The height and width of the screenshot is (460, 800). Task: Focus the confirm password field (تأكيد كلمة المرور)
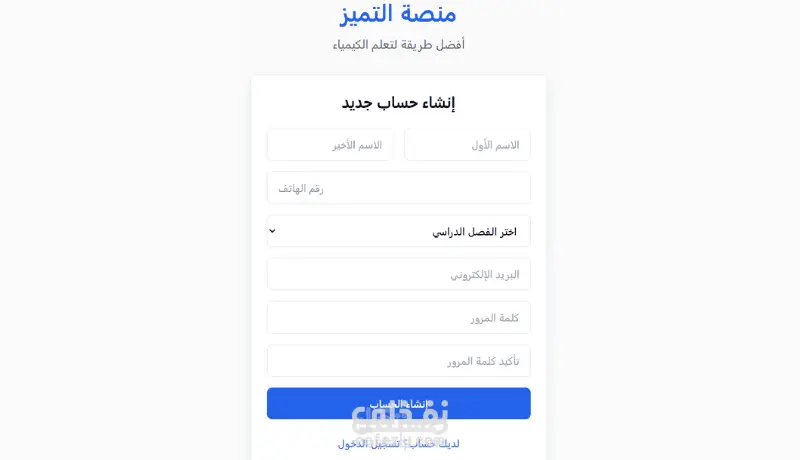[x=399, y=361]
